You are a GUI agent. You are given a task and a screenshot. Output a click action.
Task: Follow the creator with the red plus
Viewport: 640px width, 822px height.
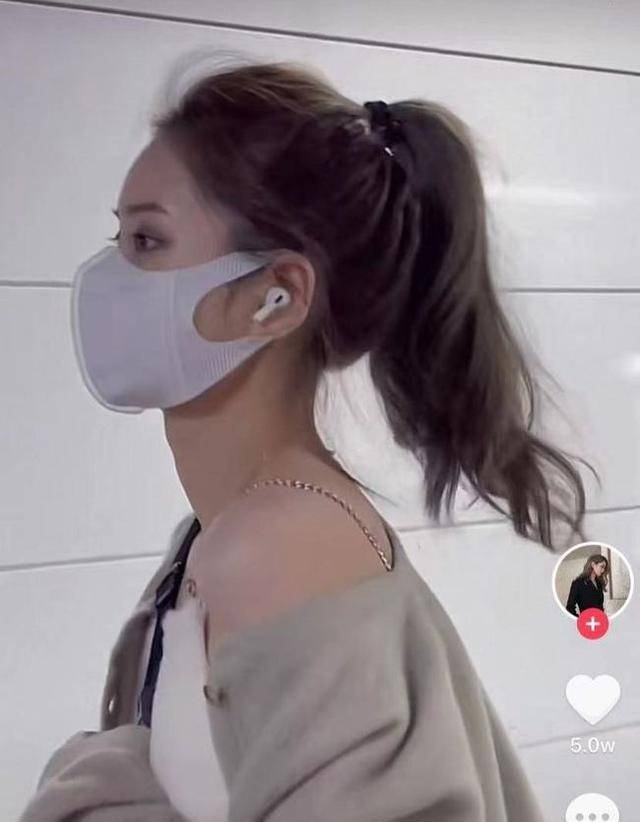tap(592, 624)
